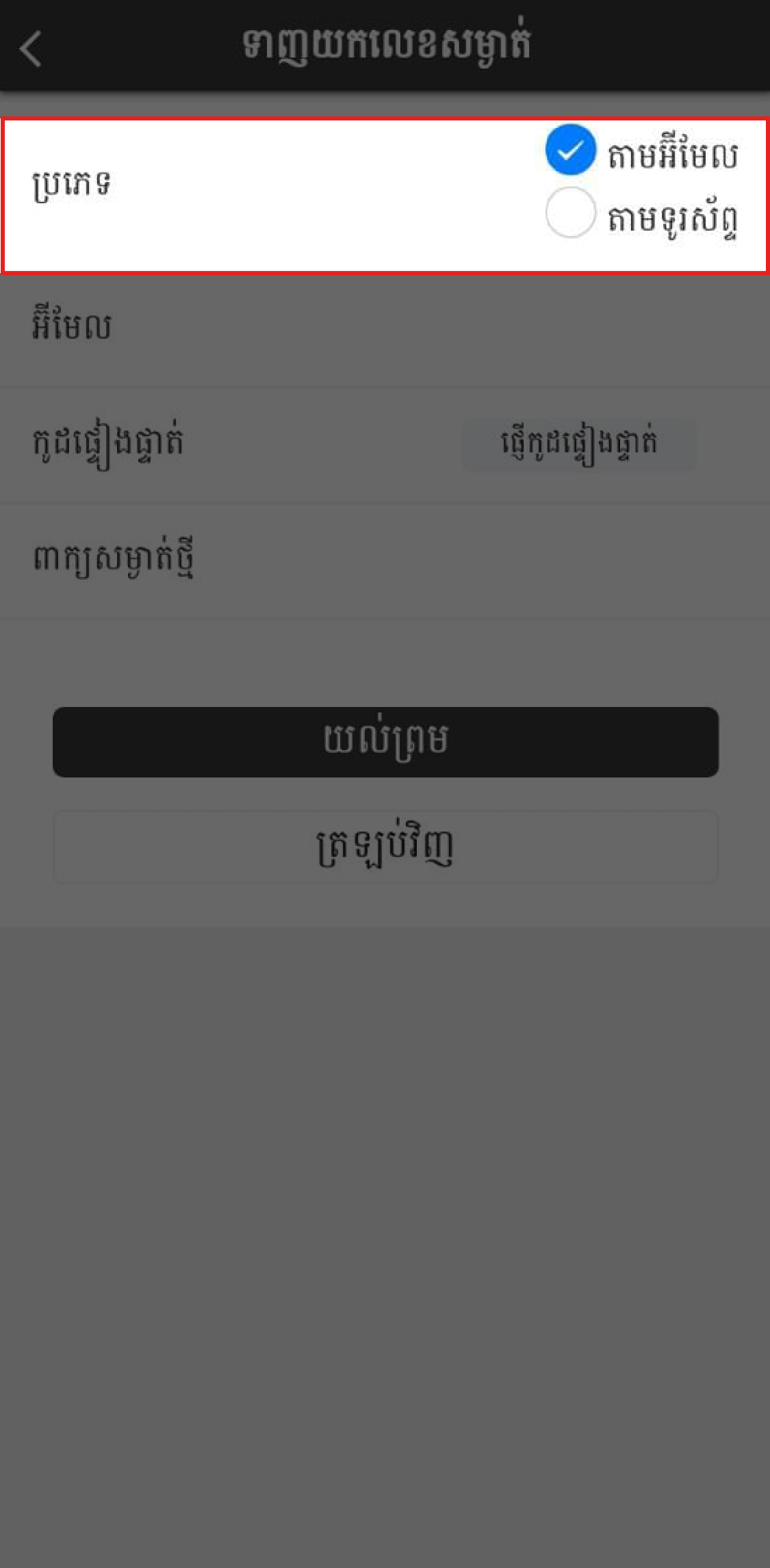Tap the អ៊ីមែល (email) input field
Viewport: 770px width, 1568px height.
coord(385,328)
